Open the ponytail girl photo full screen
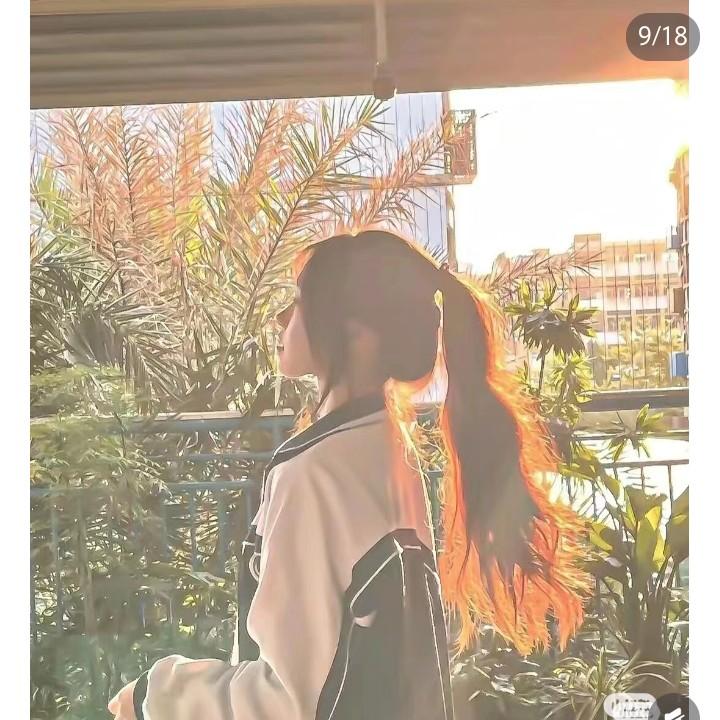The height and width of the screenshot is (720, 720). [360, 400]
